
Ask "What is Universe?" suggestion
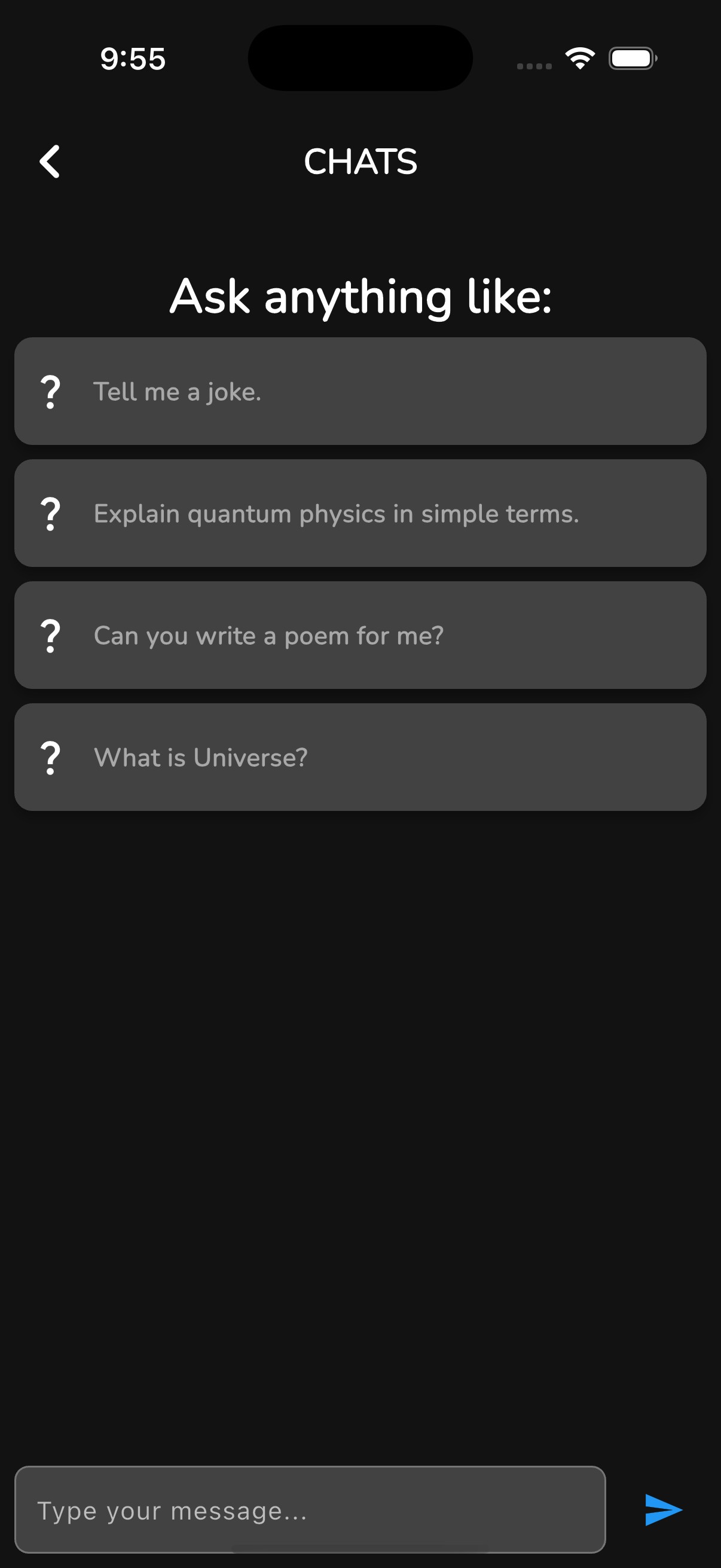coord(360,756)
